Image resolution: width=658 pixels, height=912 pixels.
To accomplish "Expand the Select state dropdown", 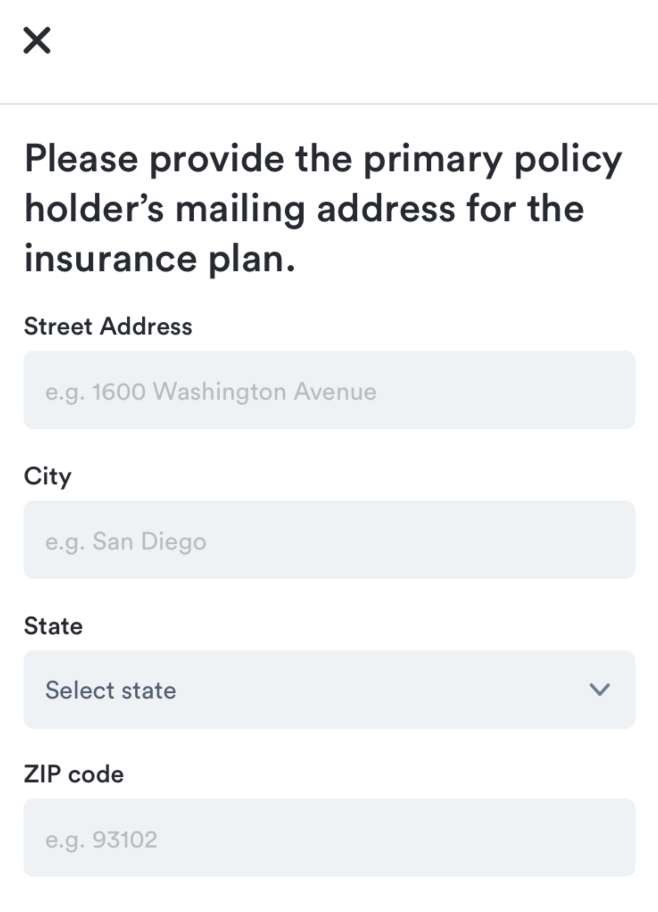I will pyautogui.click(x=329, y=689).
